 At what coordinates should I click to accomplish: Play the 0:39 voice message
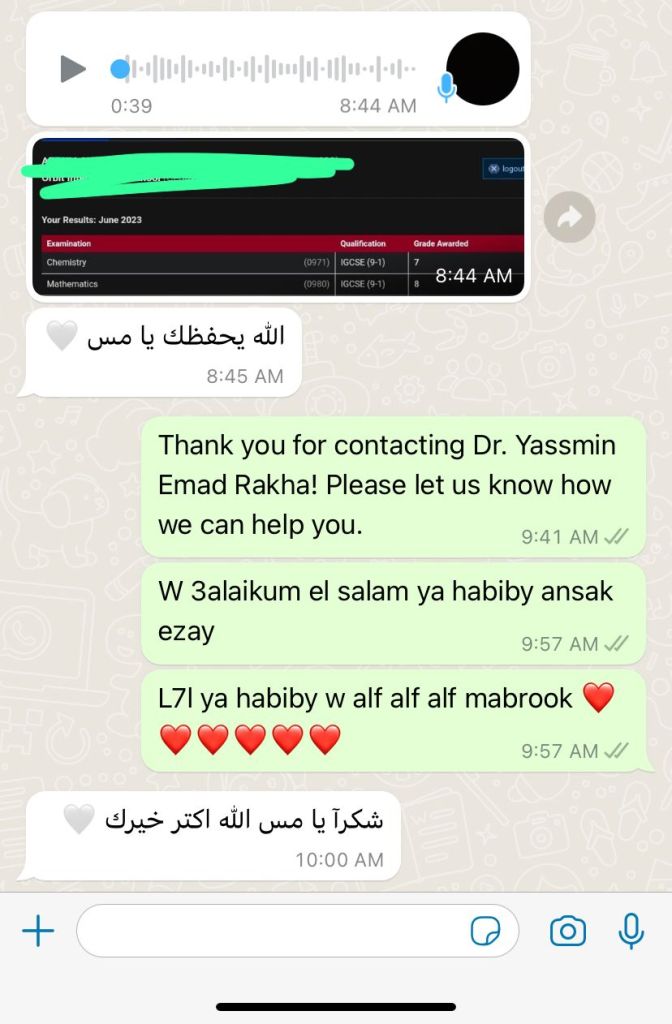tap(72, 69)
